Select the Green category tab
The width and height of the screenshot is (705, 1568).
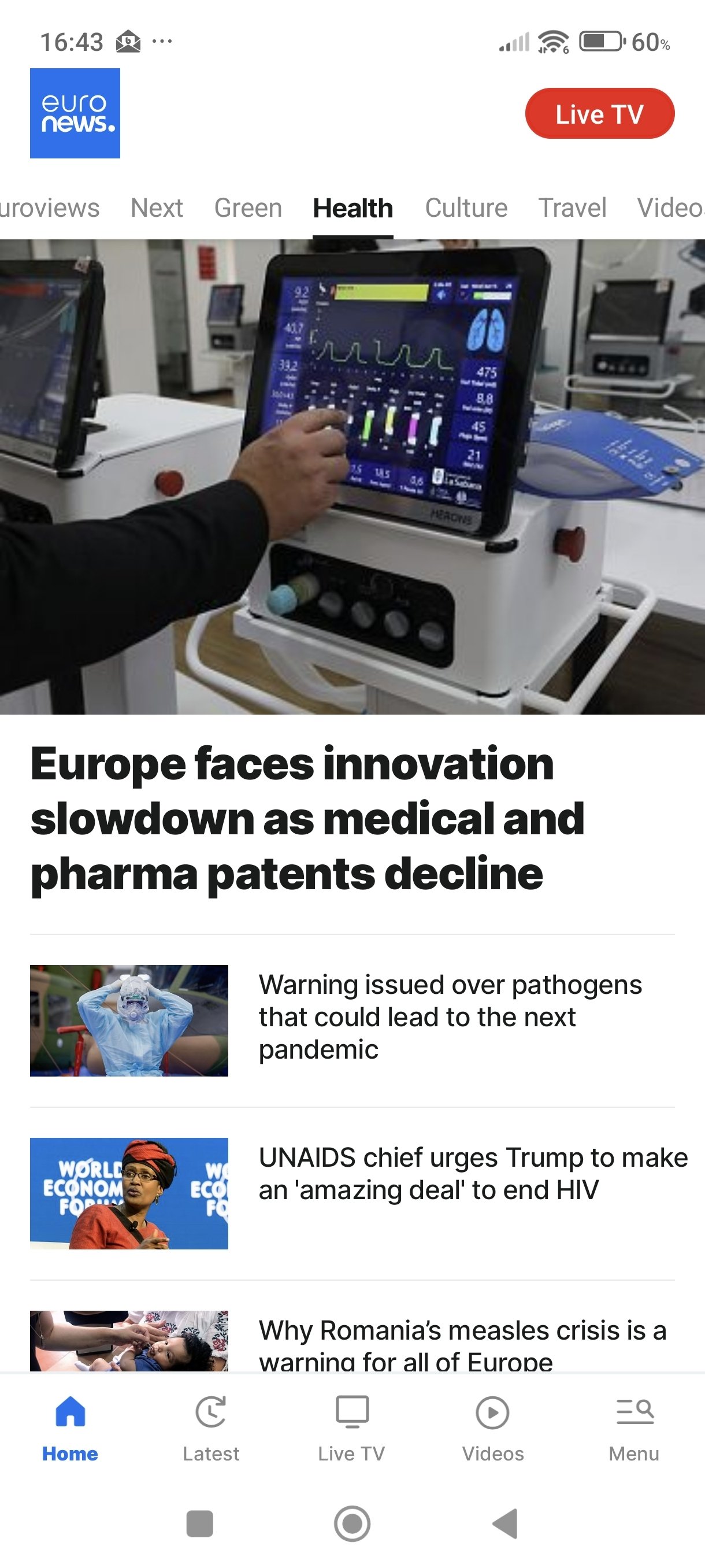[247, 208]
